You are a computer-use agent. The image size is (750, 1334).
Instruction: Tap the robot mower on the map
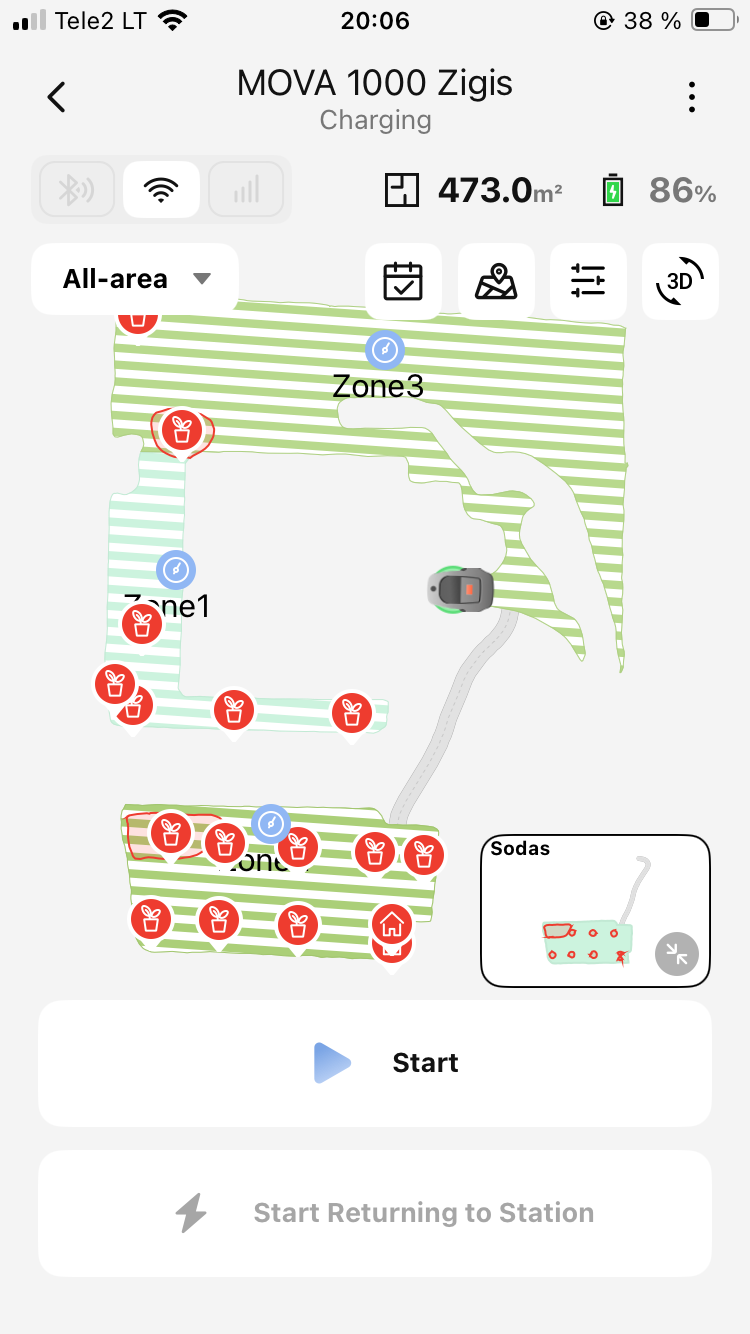[461, 589]
